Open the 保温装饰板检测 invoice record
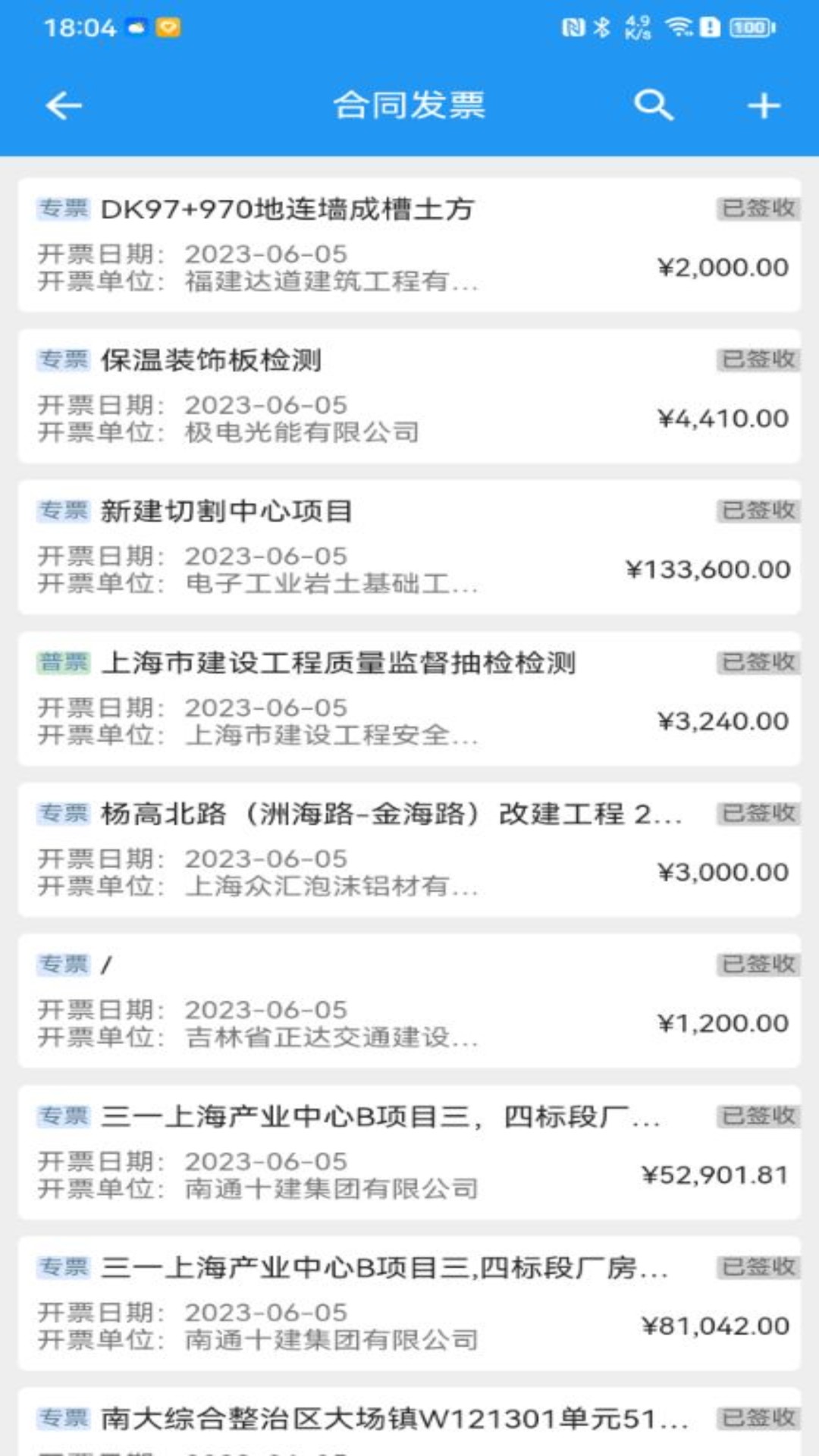This screenshot has width=819, height=1456. (x=409, y=394)
